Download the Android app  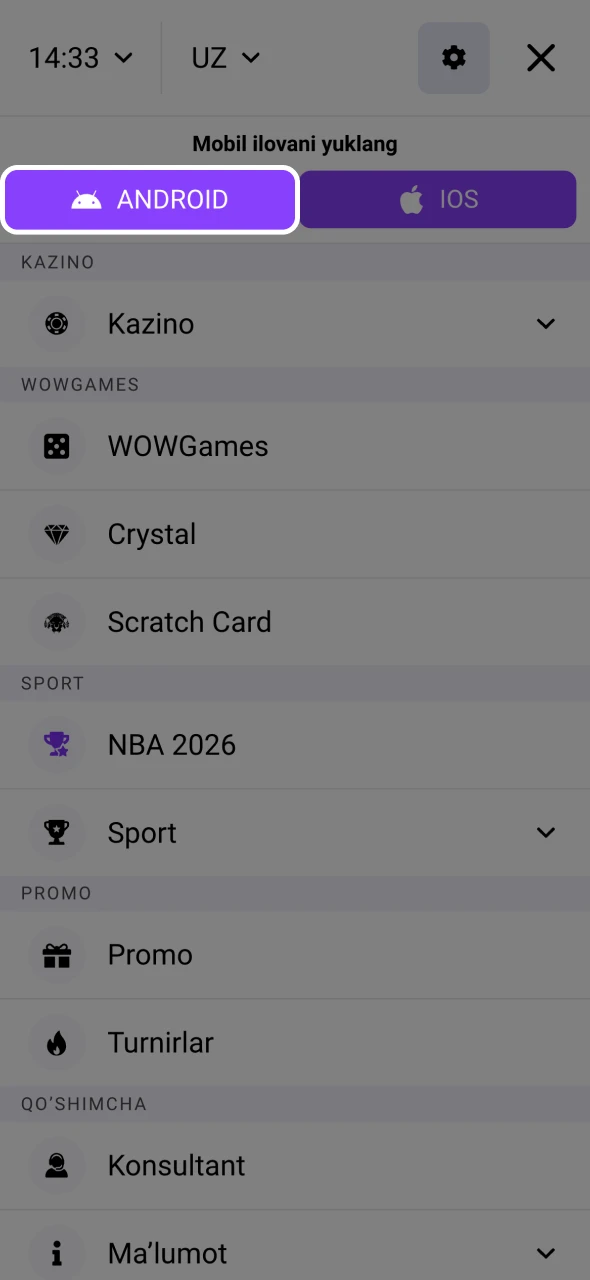point(150,200)
